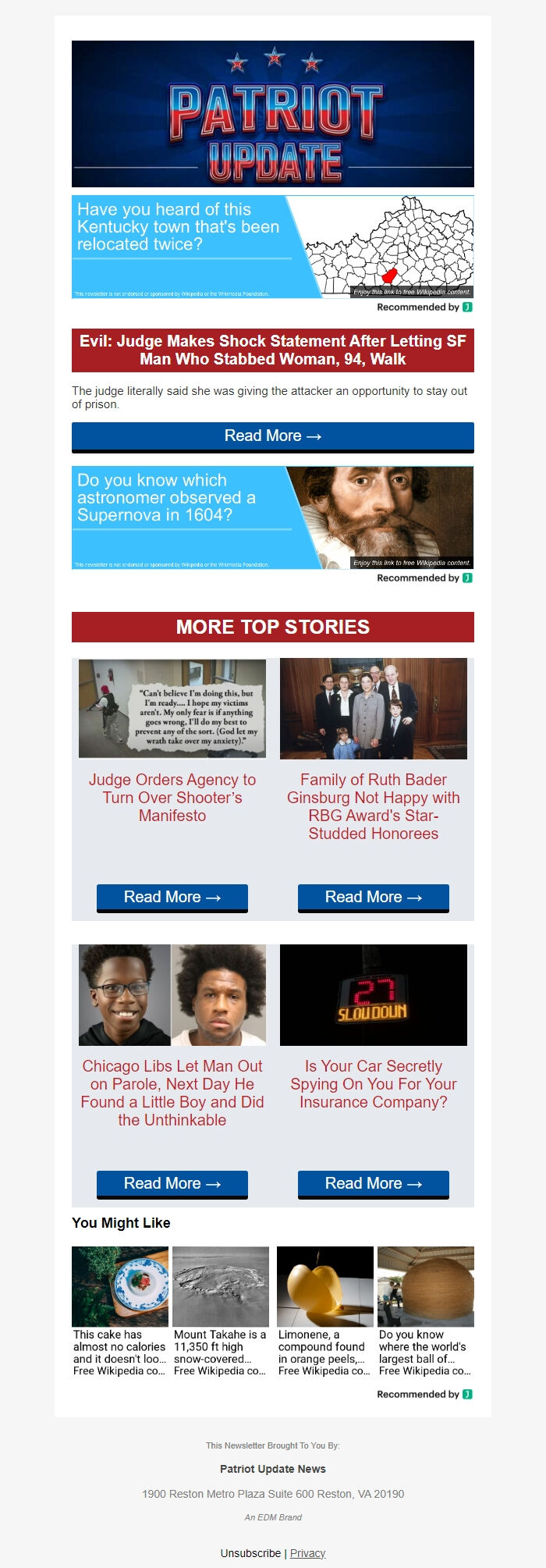Open the Privacy link in the footer
Screen dimensions: 546x1568
(x=307, y=1553)
